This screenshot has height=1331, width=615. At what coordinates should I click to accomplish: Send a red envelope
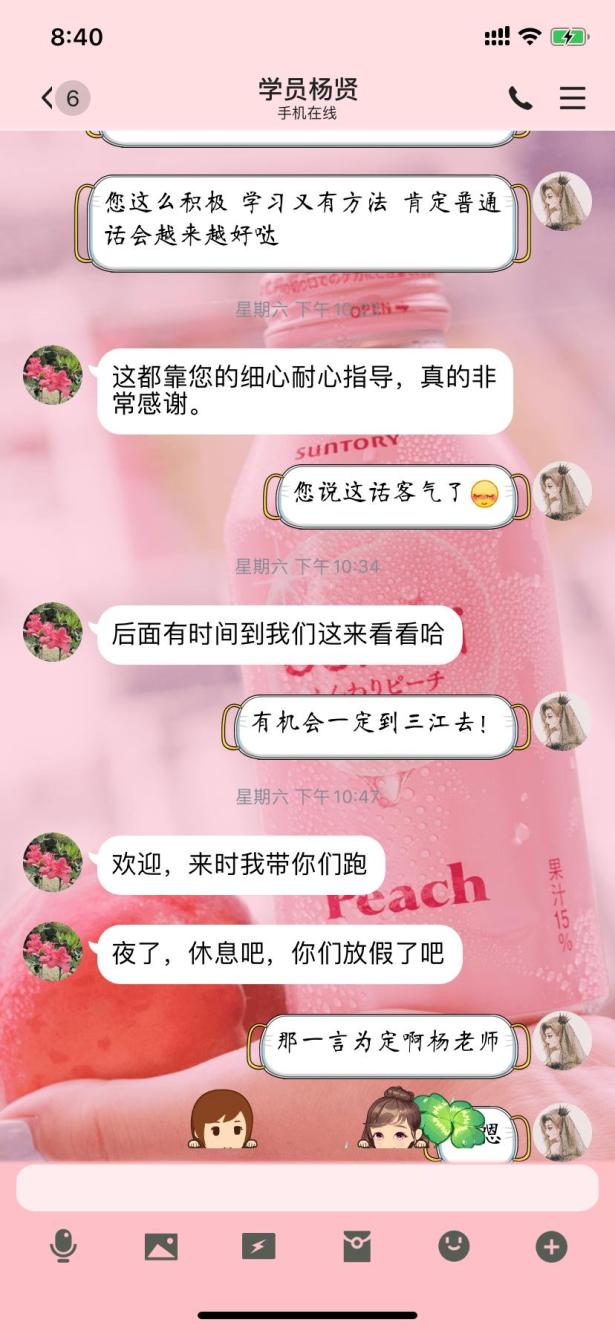[356, 1246]
